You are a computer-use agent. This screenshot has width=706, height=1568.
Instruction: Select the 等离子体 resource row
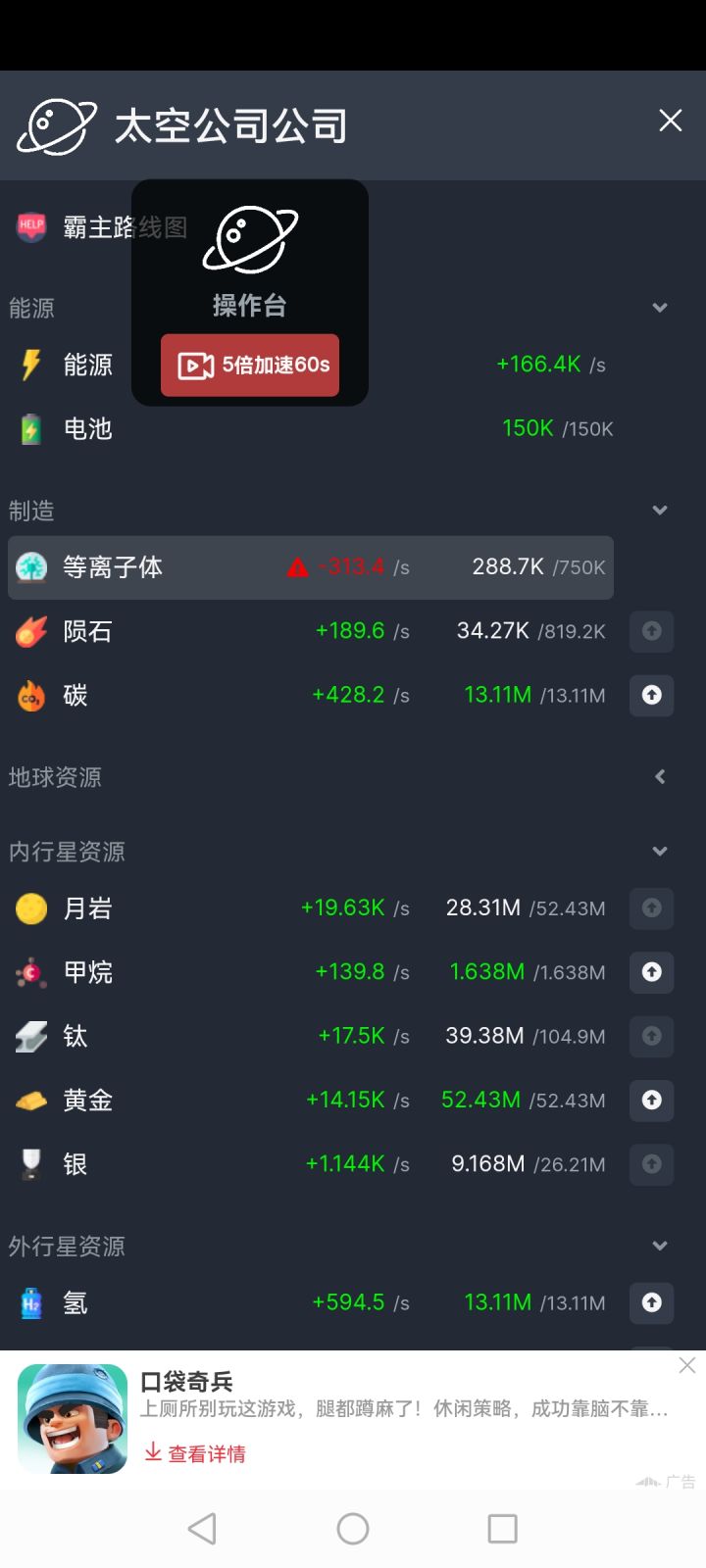tap(311, 567)
